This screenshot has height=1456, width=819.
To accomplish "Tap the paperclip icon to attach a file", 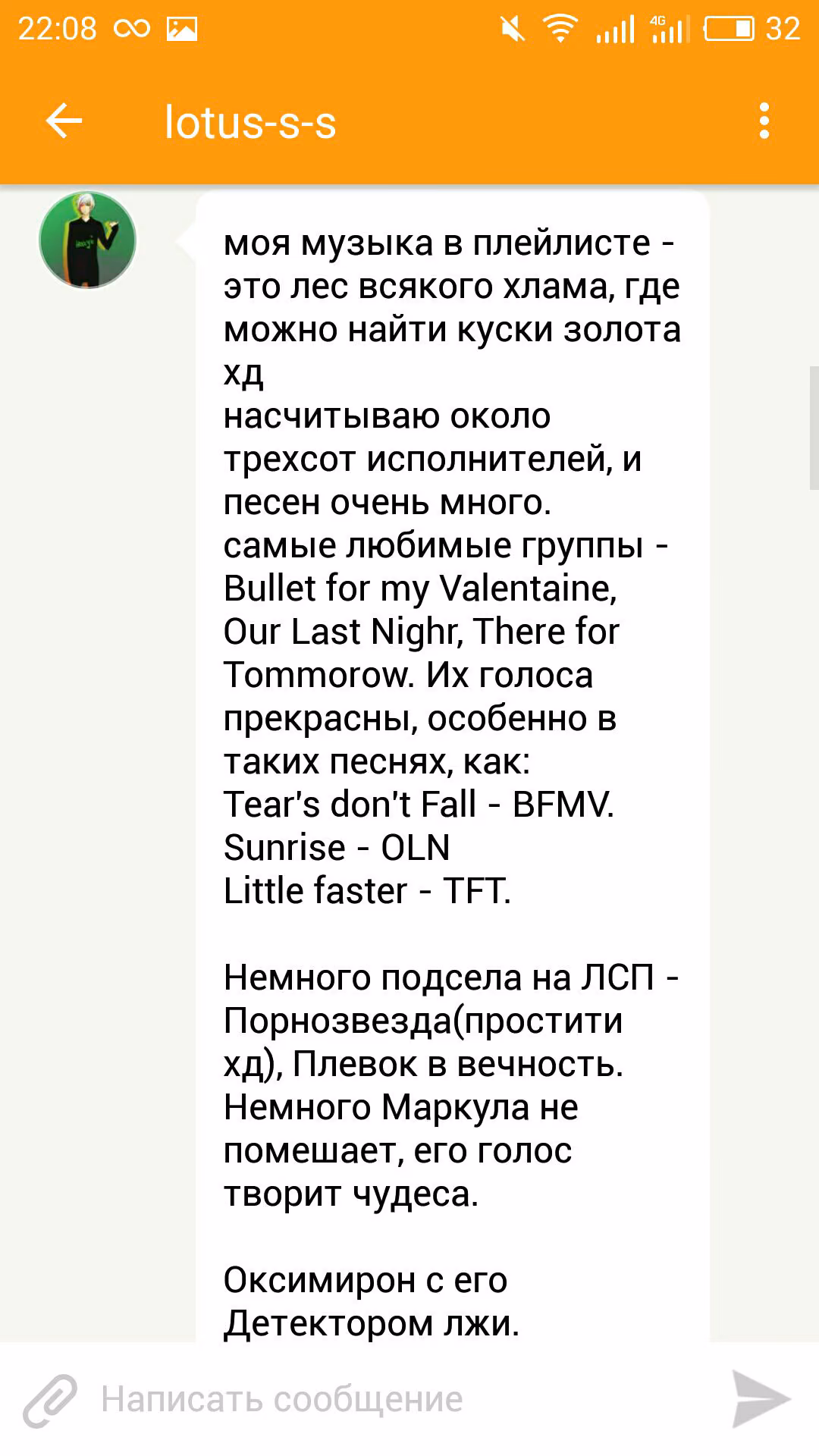I will tap(50, 1400).
